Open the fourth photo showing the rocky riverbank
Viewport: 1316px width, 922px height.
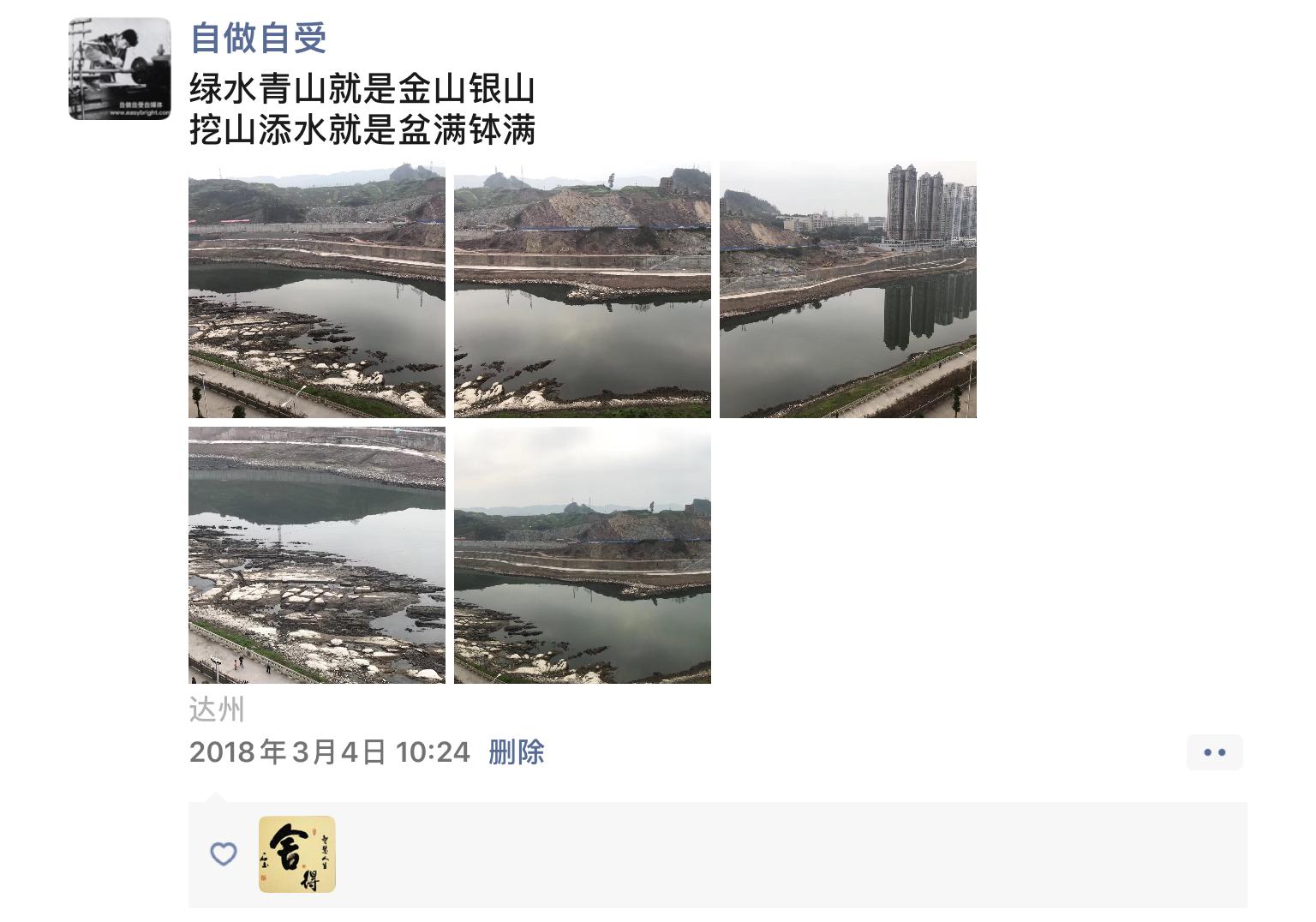(x=317, y=555)
